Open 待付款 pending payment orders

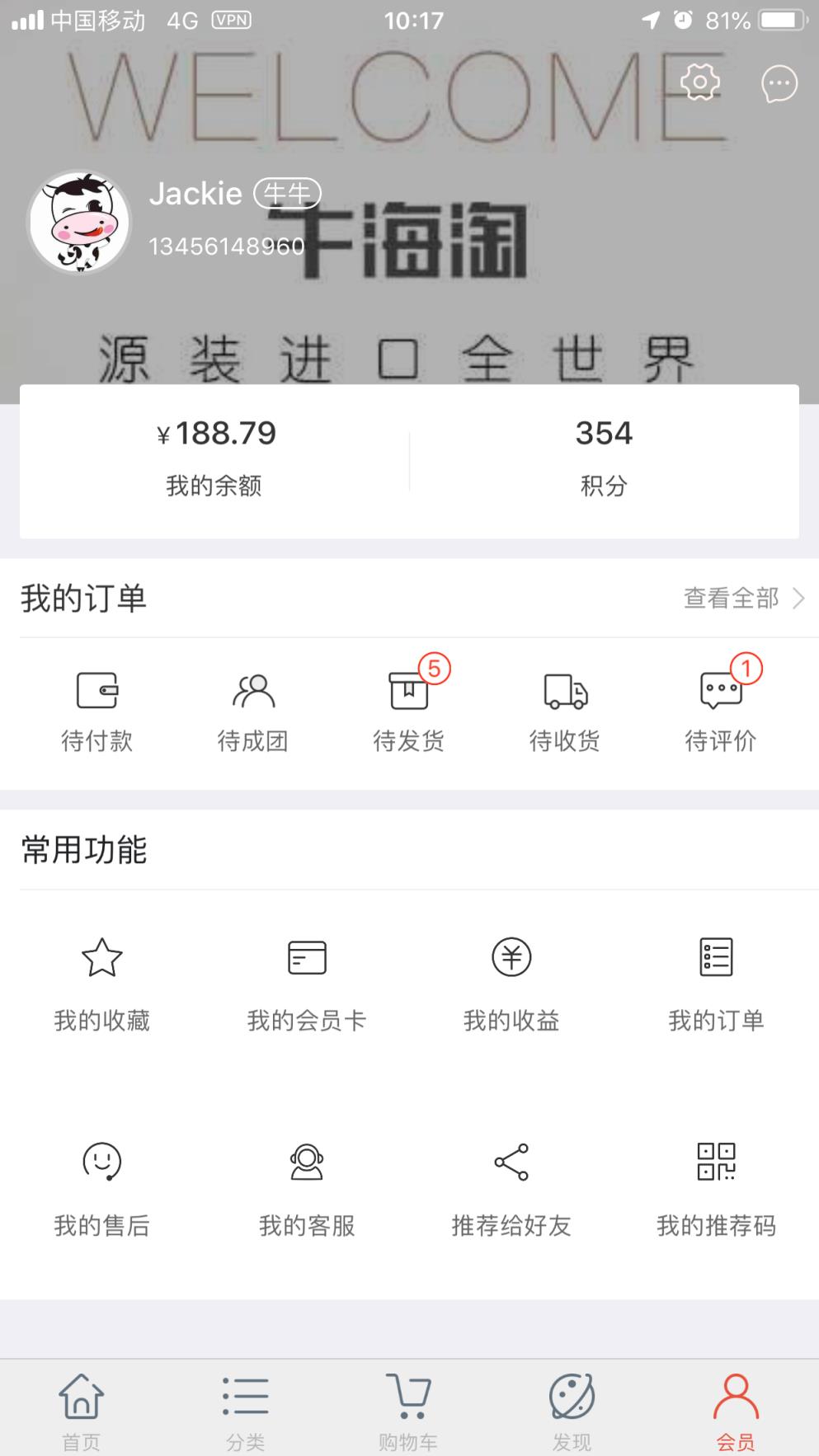[x=98, y=709]
